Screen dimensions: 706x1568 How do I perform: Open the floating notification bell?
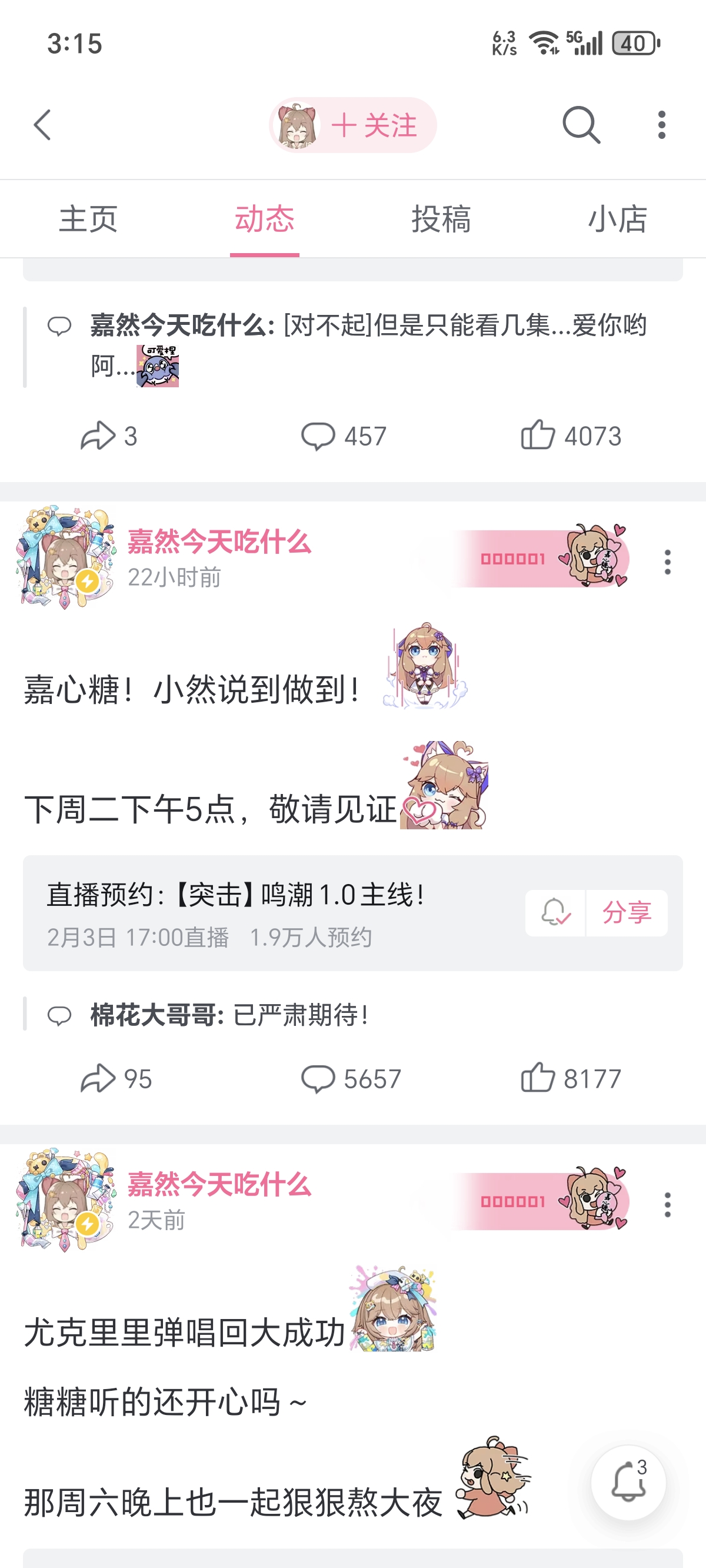point(628,1482)
